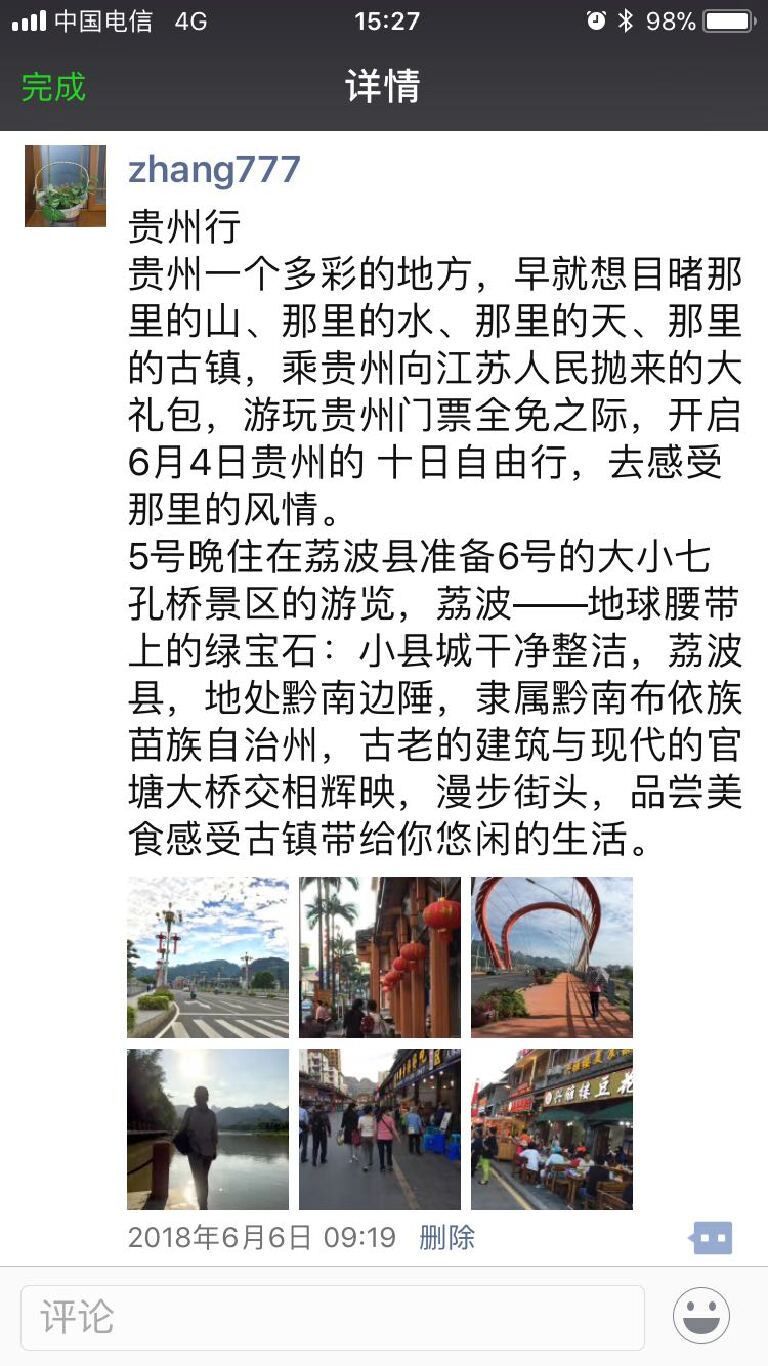Tap 完成 to close the details page

(x=54, y=87)
